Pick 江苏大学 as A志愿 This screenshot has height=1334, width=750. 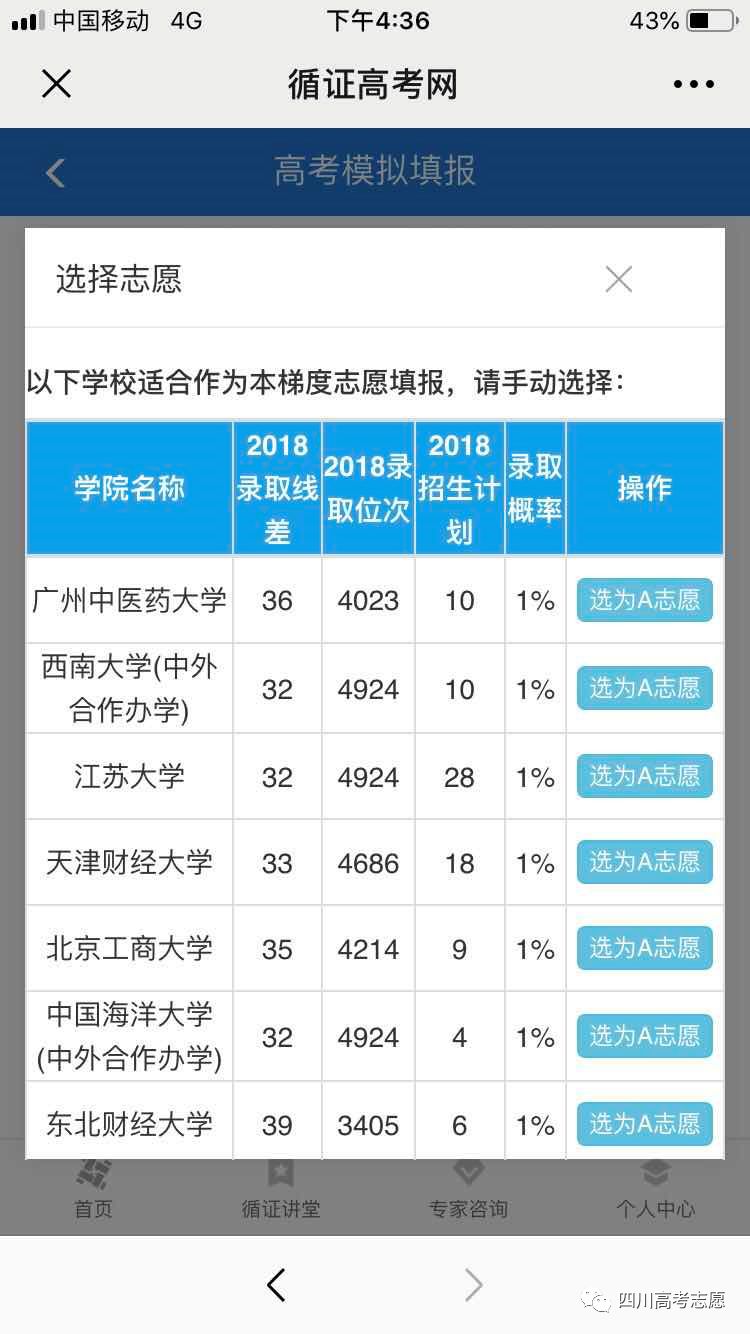pos(645,776)
